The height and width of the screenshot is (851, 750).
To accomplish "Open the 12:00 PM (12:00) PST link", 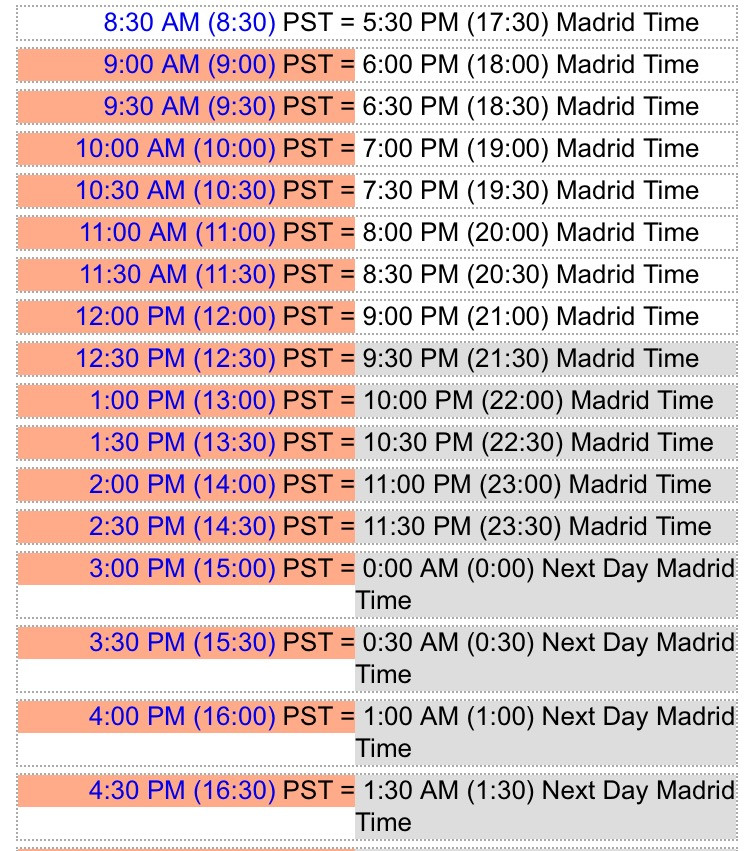I will 175,317.
